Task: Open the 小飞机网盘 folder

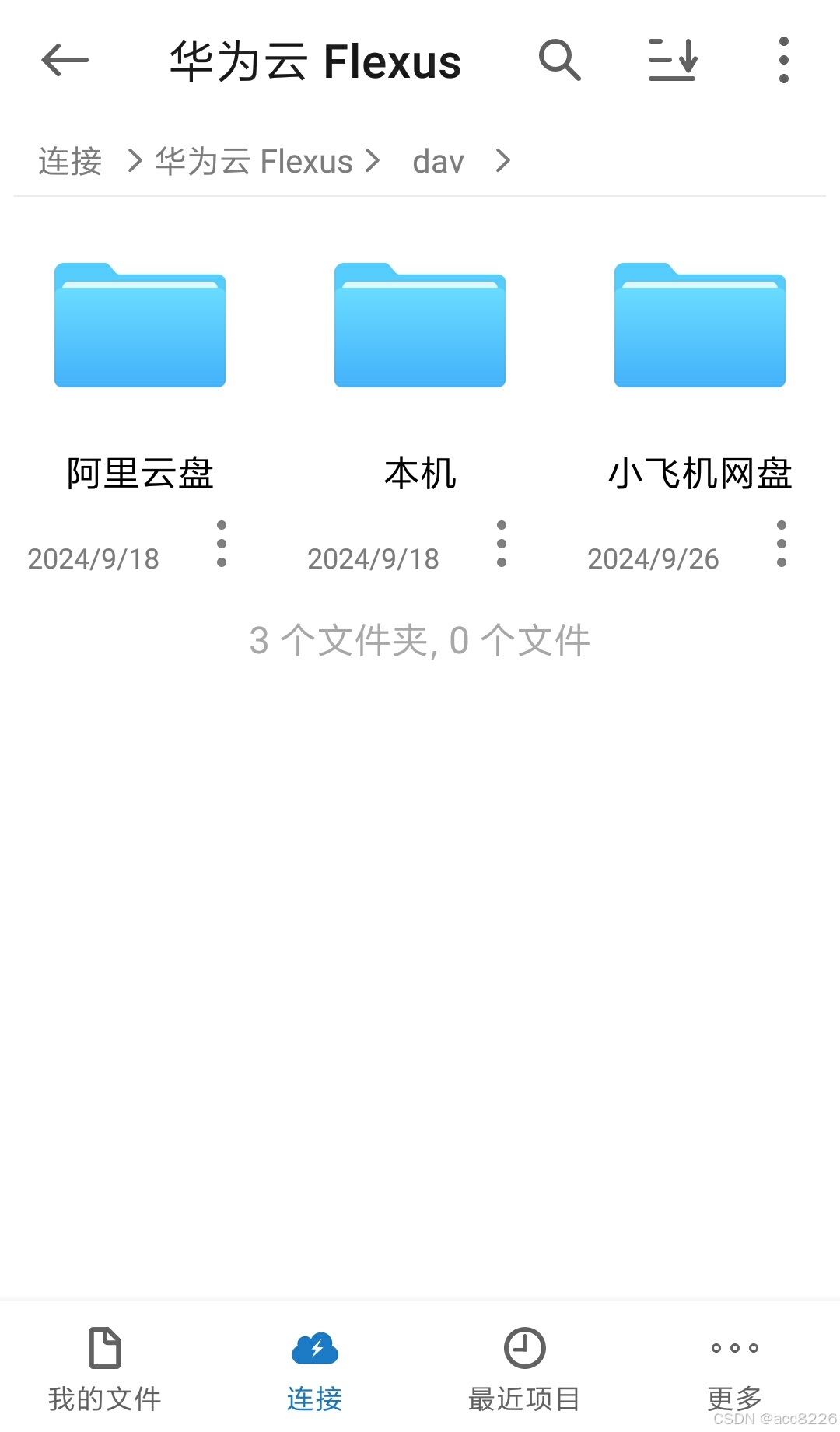Action: (x=700, y=325)
